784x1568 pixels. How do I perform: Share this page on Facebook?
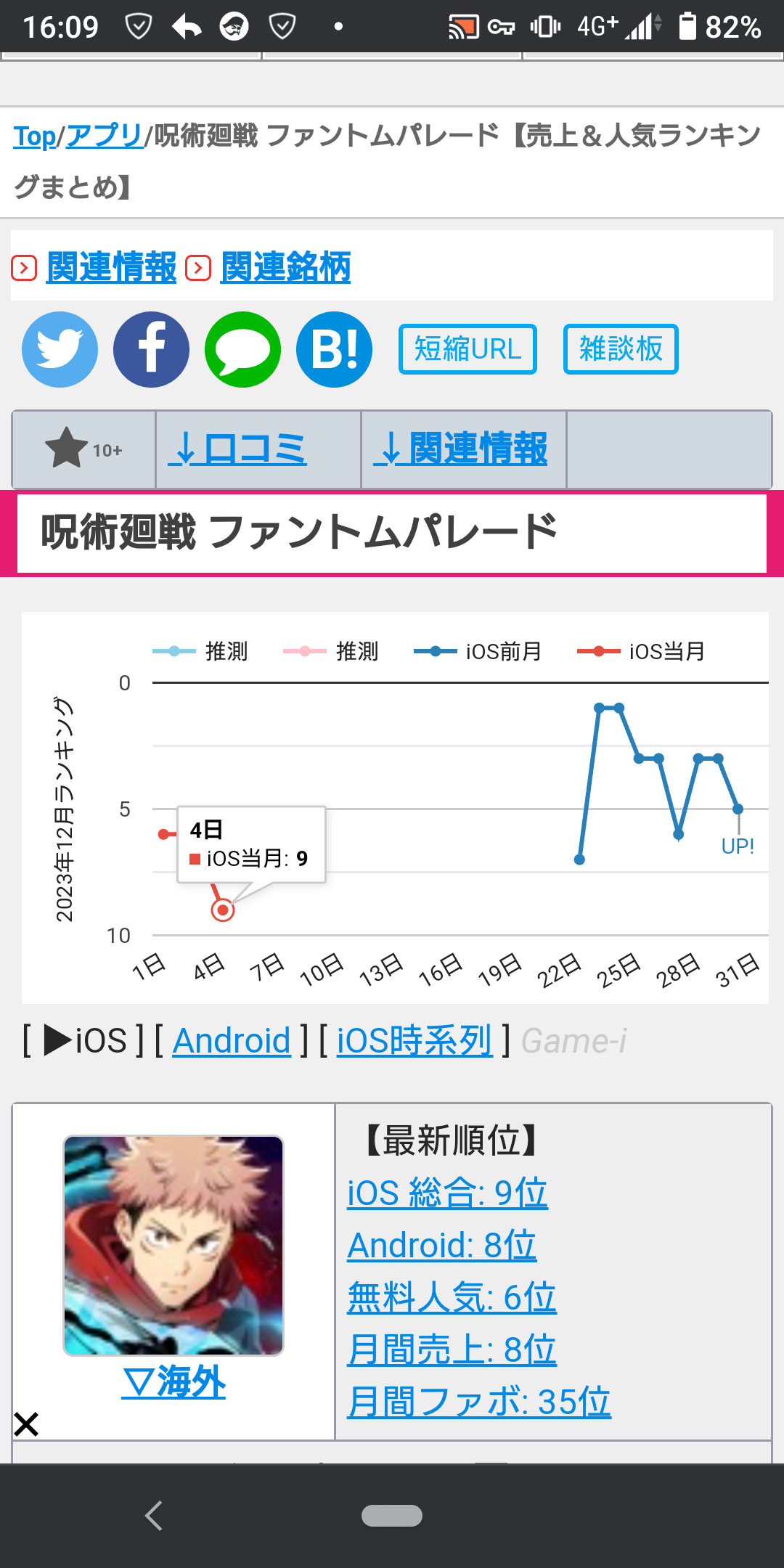click(151, 349)
